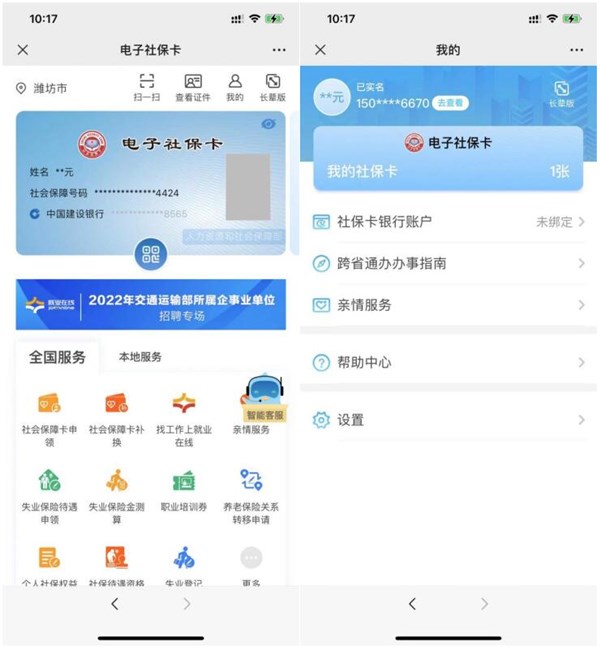Change the city from 潍坊市
Viewport: 600px width, 649px height.
[42, 88]
